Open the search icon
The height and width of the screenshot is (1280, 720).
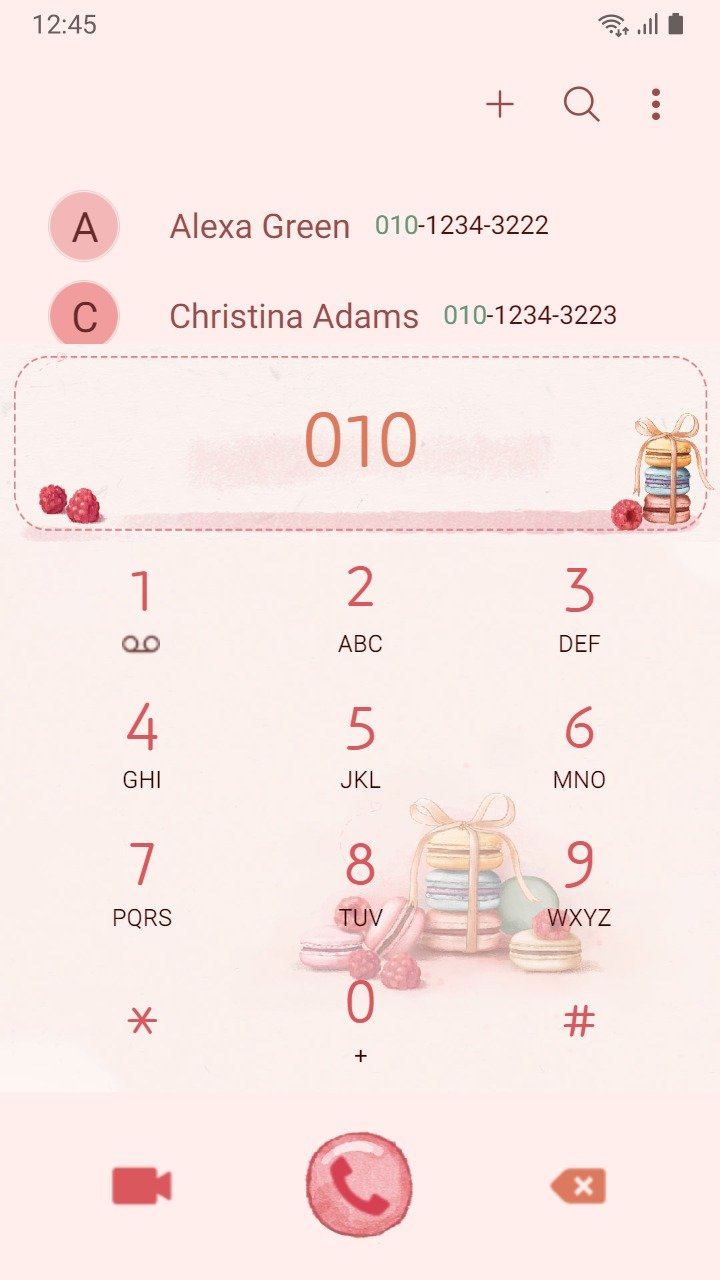click(581, 104)
